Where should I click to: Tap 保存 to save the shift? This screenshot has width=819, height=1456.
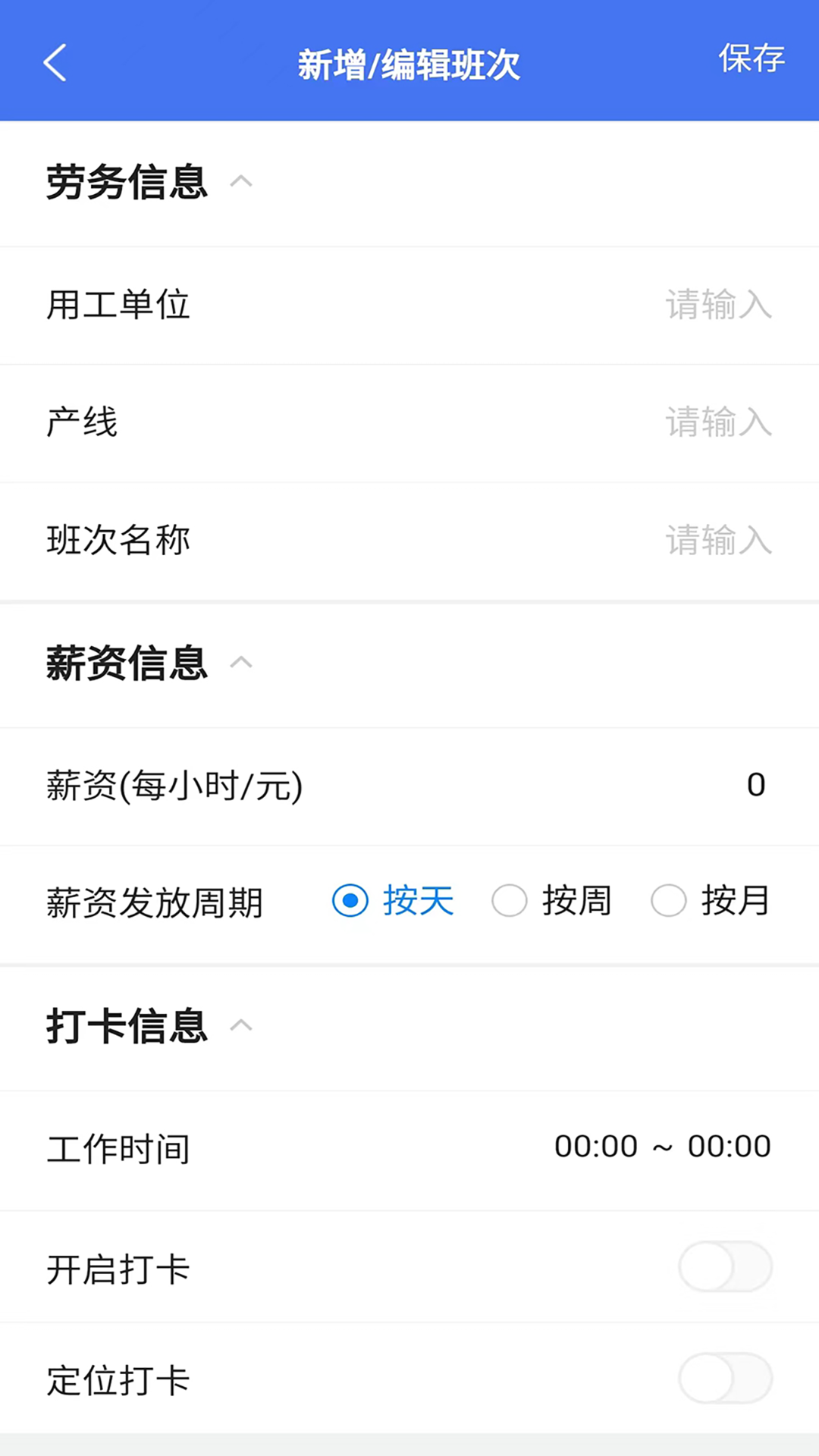[752, 59]
